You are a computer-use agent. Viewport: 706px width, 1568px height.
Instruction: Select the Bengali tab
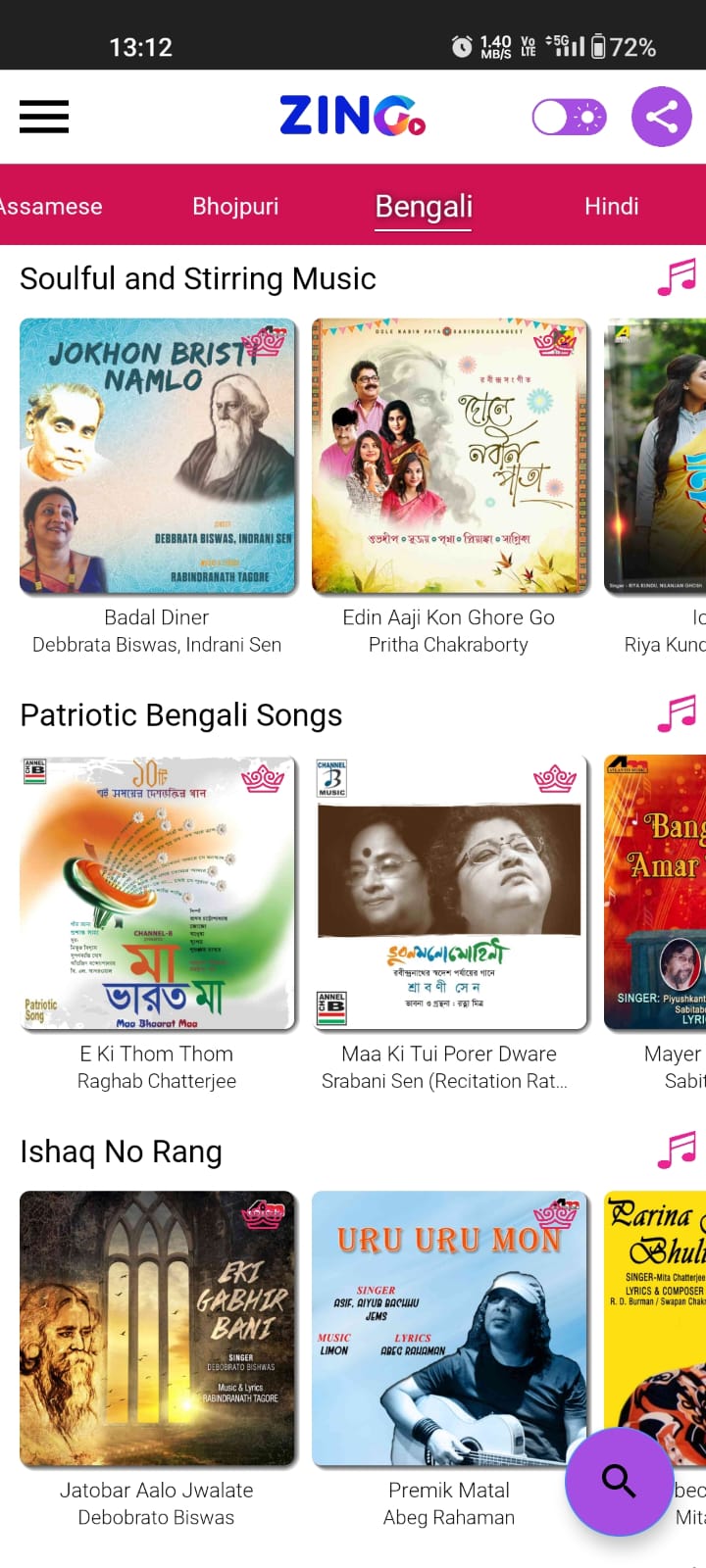424,207
